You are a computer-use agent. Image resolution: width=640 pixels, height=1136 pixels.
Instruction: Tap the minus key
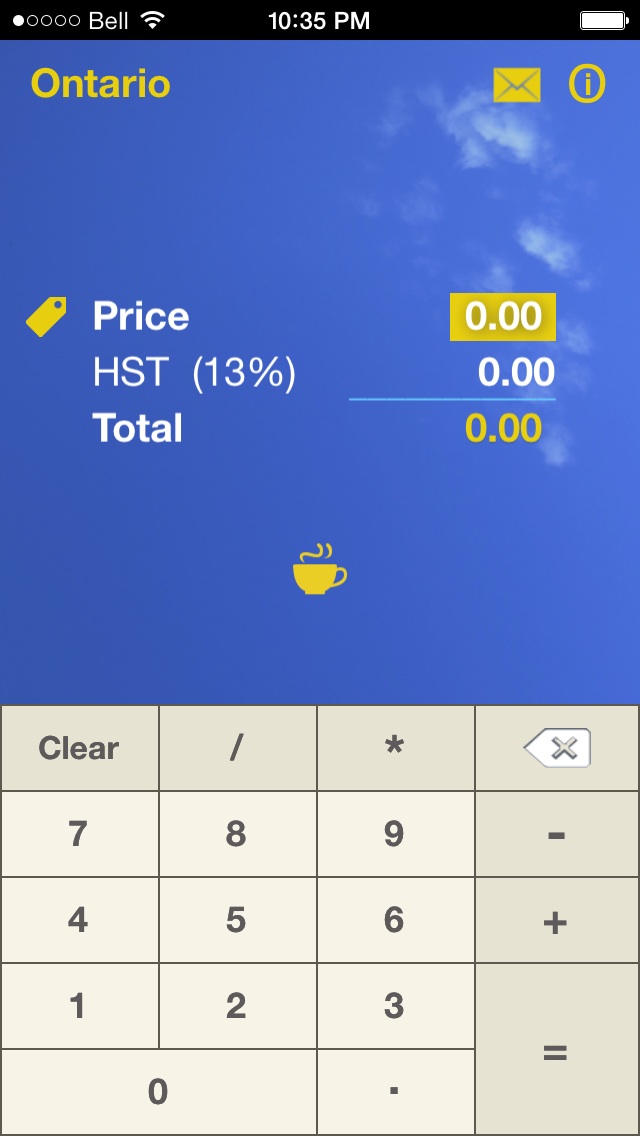[x=557, y=834]
